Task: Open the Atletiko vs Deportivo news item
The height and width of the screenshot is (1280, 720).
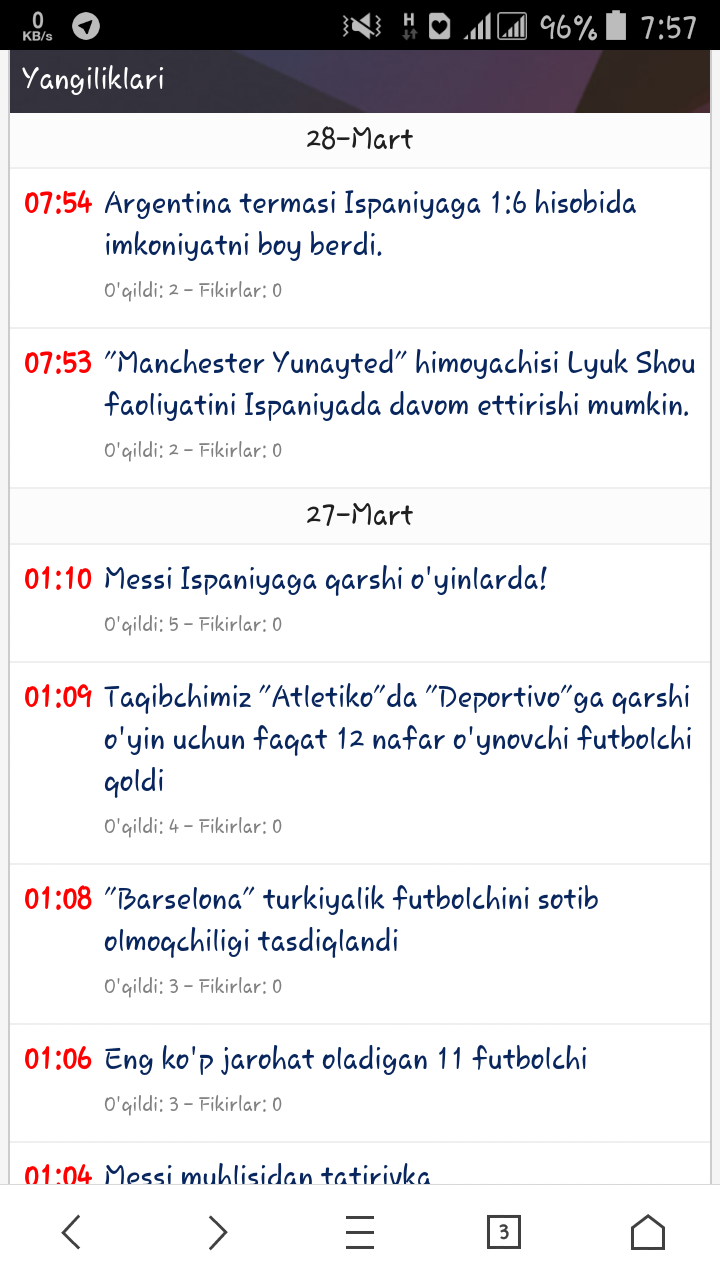Action: tap(397, 739)
